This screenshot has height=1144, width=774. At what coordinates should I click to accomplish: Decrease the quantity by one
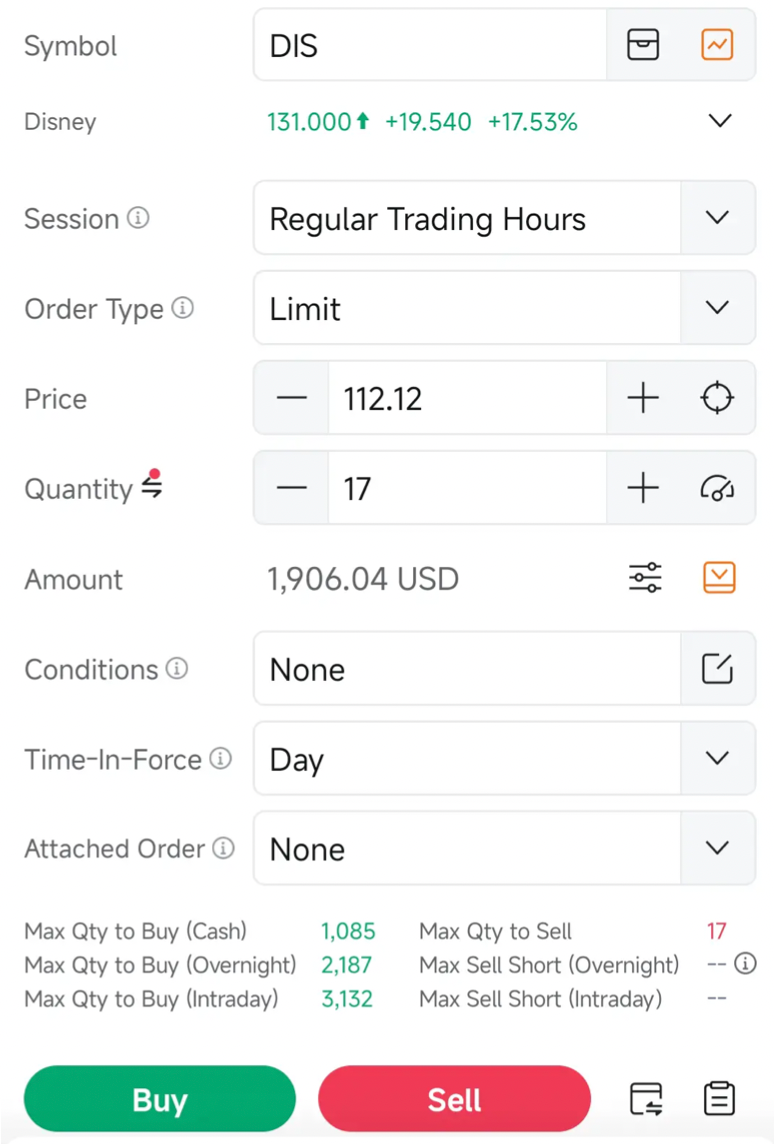point(292,488)
